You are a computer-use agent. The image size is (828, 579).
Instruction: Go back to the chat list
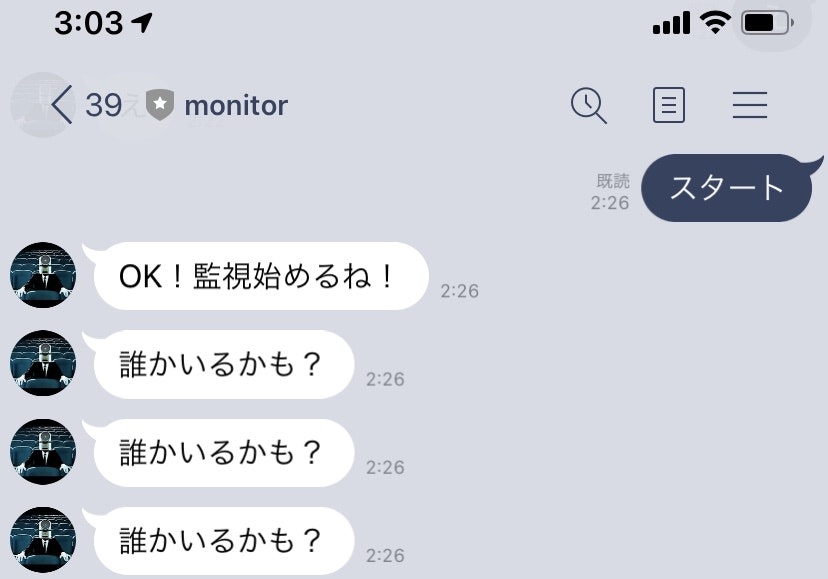[x=62, y=105]
